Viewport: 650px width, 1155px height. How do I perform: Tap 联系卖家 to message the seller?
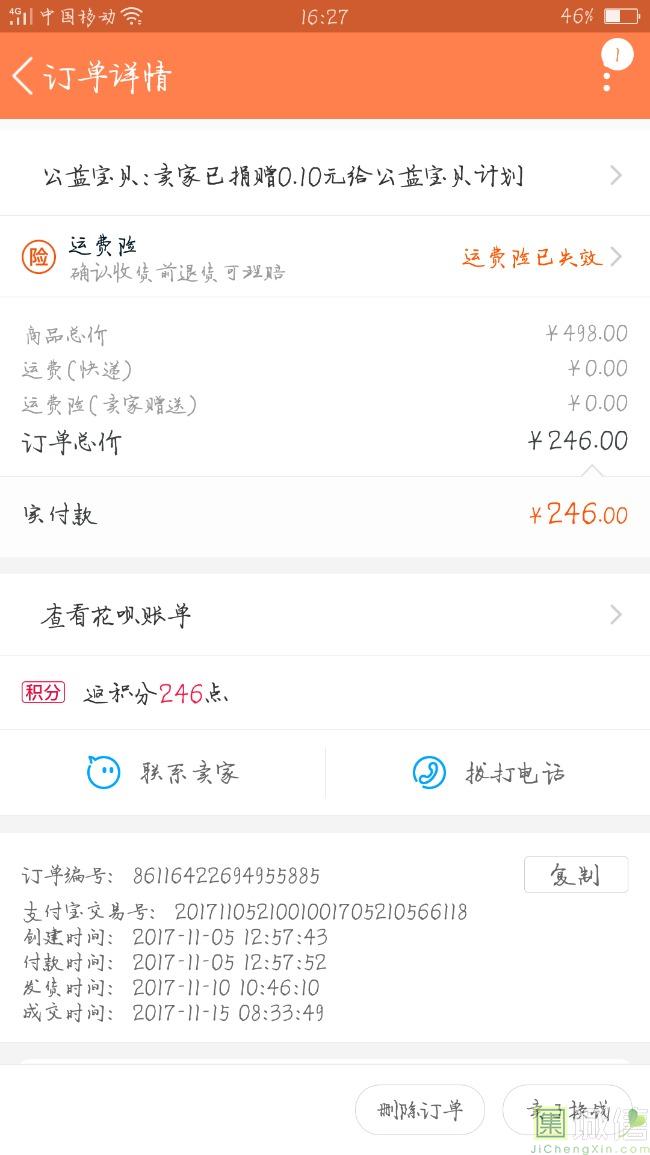(x=162, y=773)
